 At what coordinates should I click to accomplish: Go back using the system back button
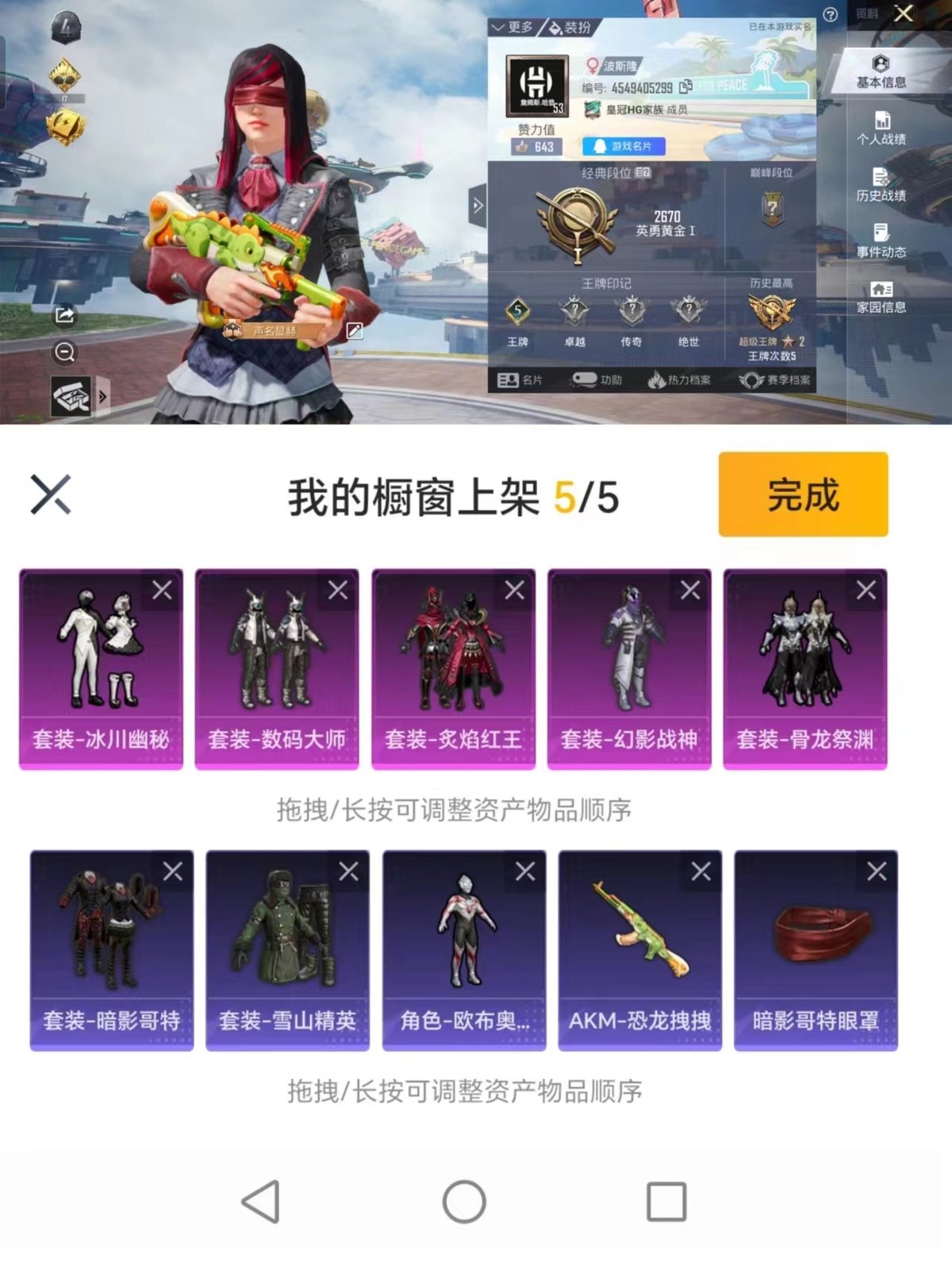261,1201
